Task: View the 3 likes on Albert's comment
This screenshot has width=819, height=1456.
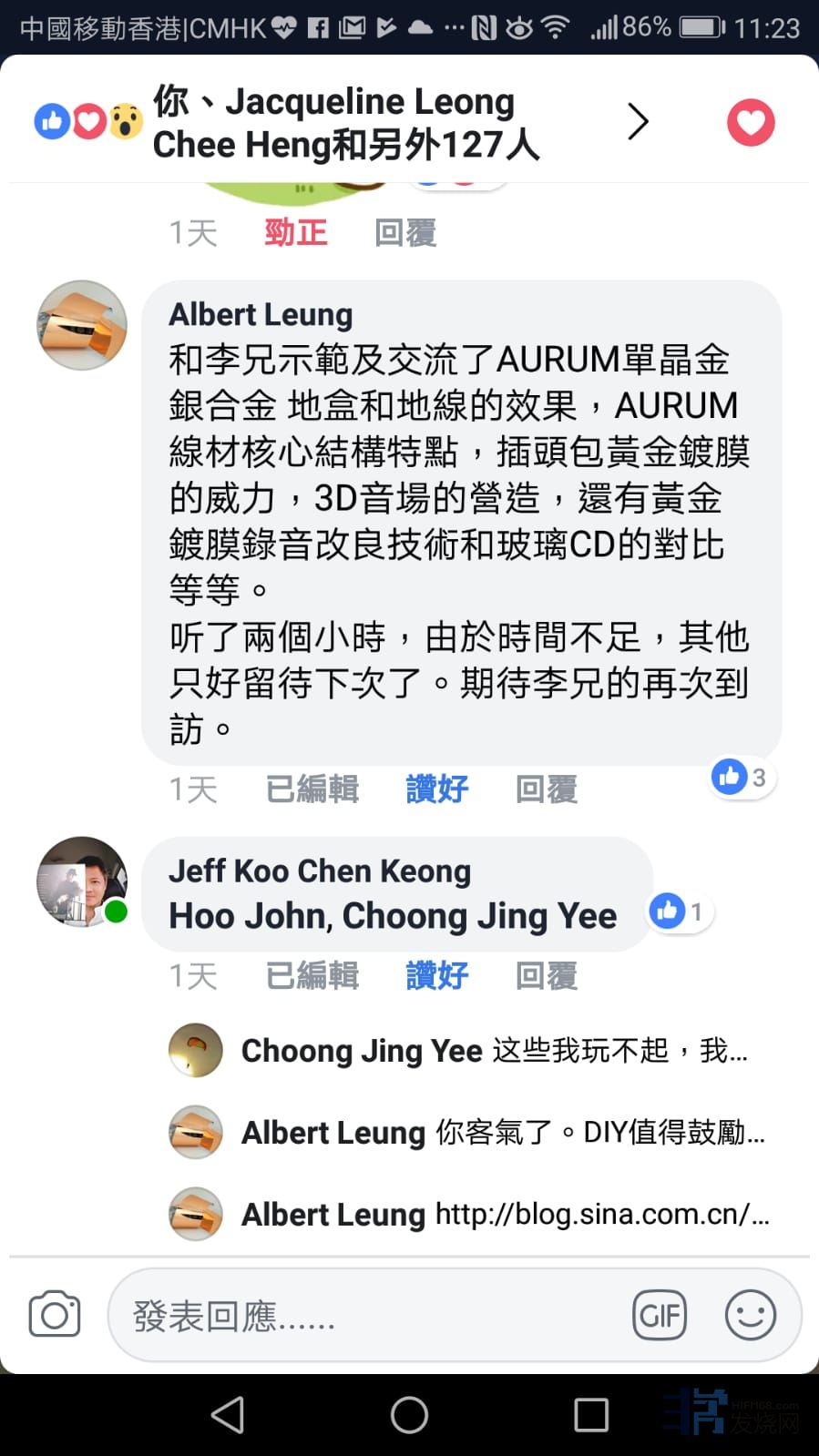Action: pyautogui.click(x=741, y=778)
